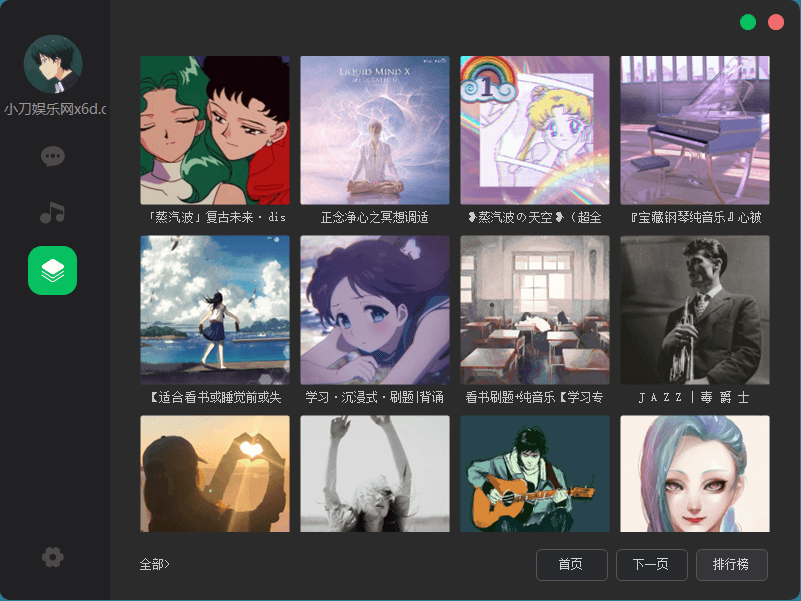The height and width of the screenshot is (601, 801).
Task: Open the 排行榜 rankings
Action: [x=732, y=565]
